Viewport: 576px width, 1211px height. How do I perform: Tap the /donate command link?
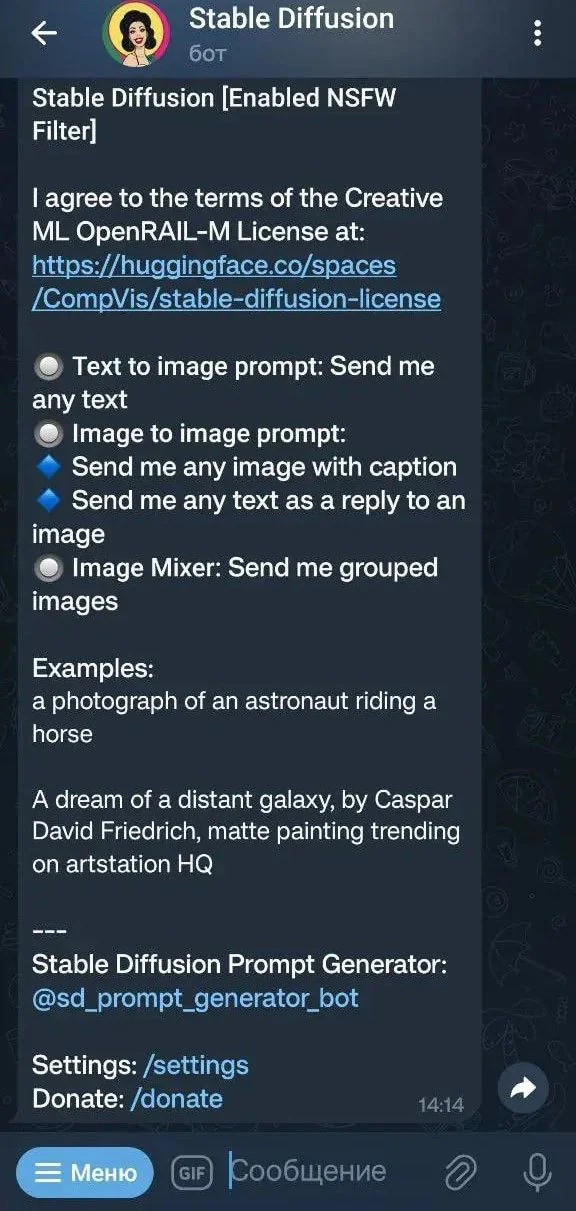pos(176,1098)
